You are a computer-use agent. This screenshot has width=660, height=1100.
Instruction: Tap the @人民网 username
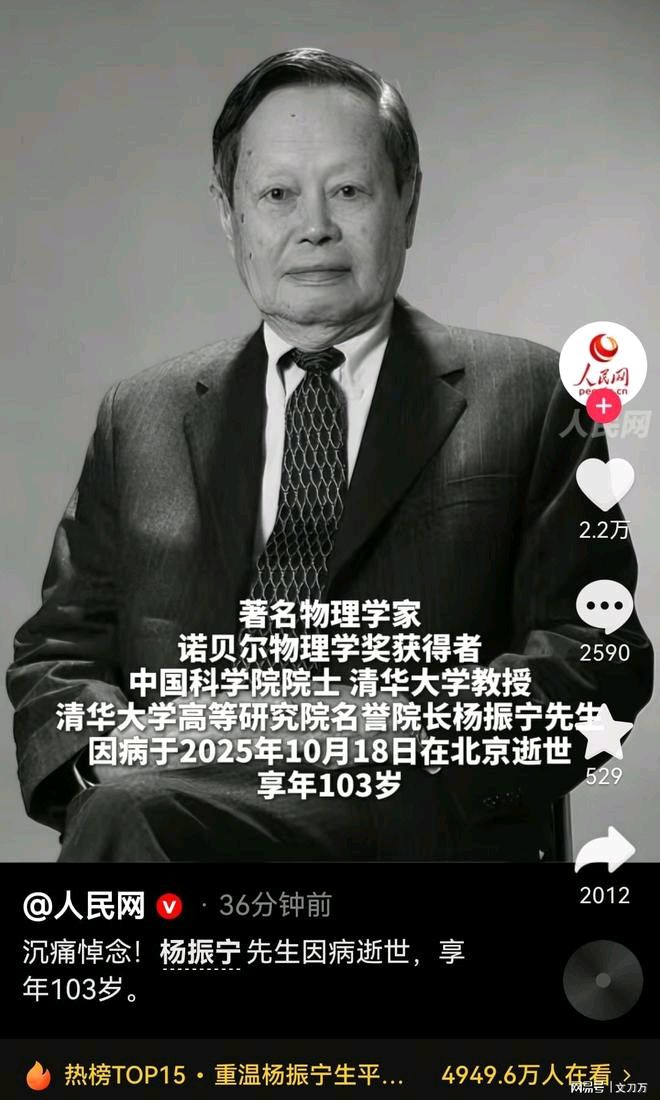click(84, 906)
